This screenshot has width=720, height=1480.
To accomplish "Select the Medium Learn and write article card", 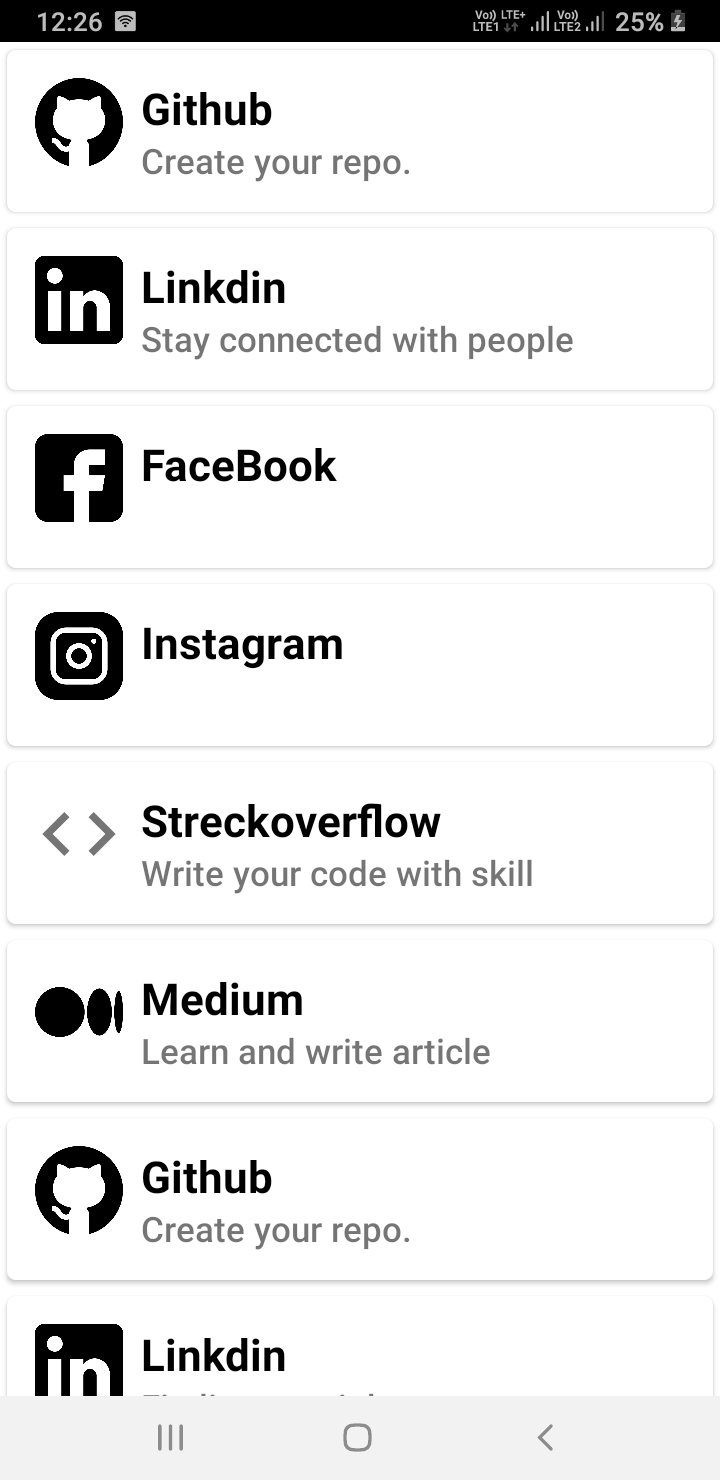I will [360, 1021].
